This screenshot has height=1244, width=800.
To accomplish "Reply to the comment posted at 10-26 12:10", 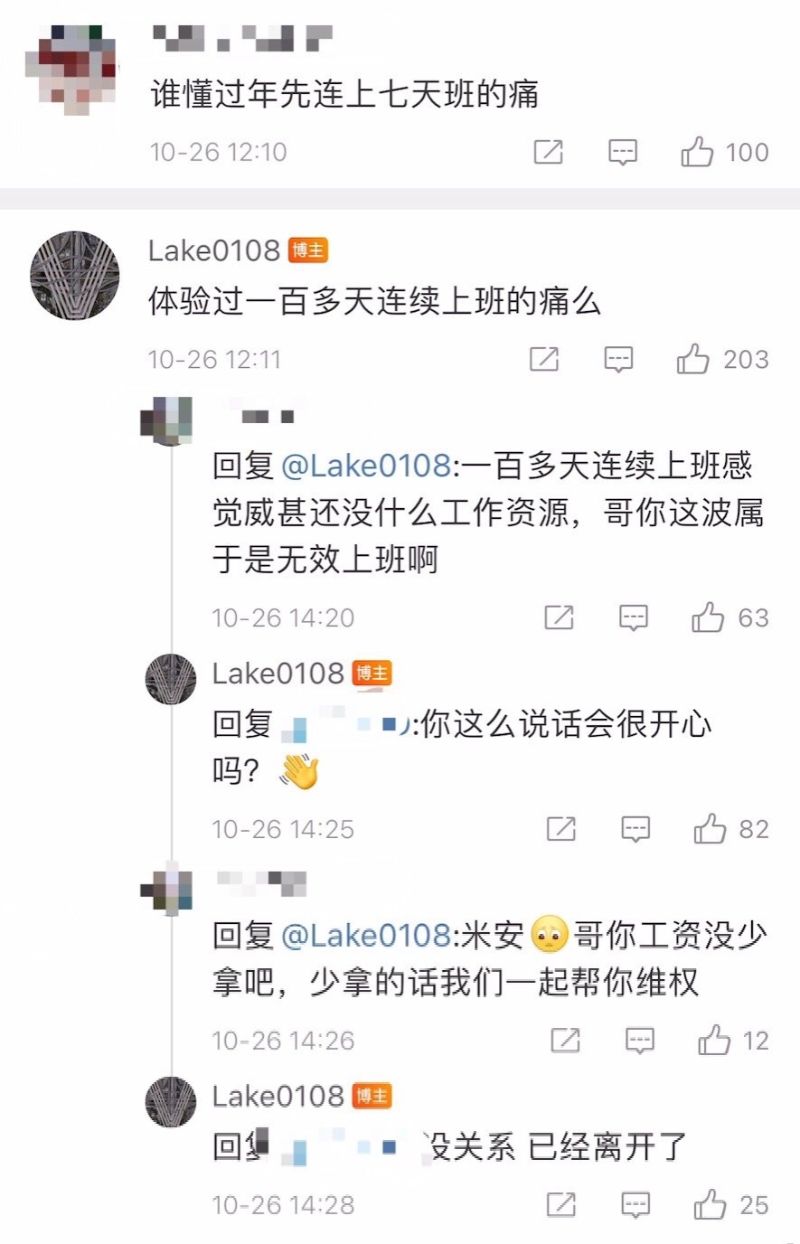I will pyautogui.click(x=623, y=152).
